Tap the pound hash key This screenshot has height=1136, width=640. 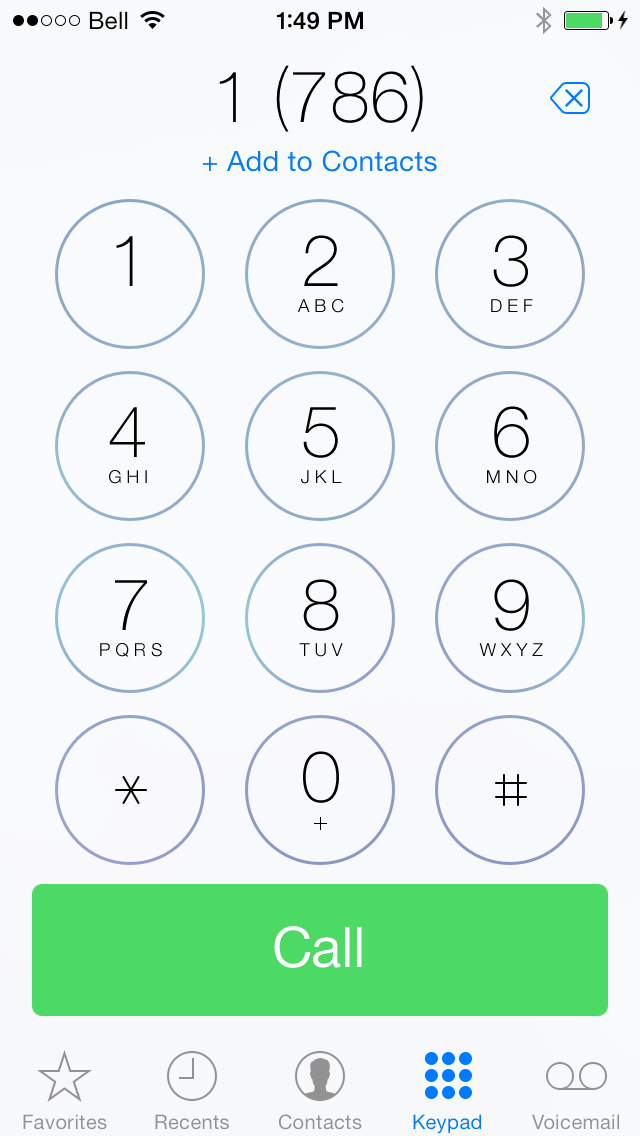coord(510,790)
